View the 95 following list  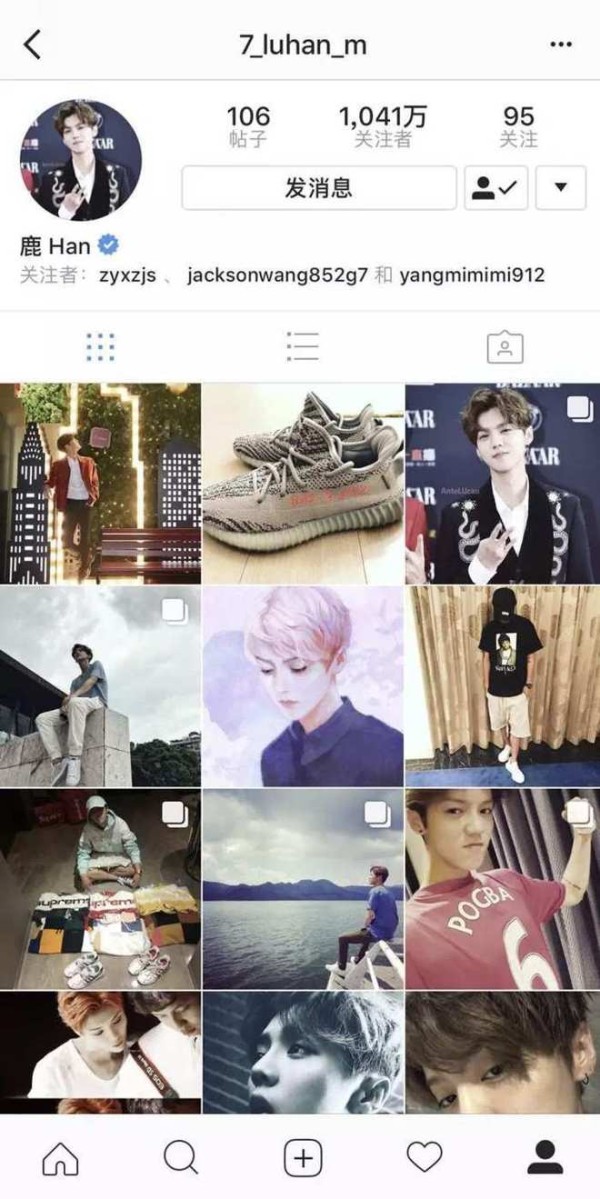point(518,127)
